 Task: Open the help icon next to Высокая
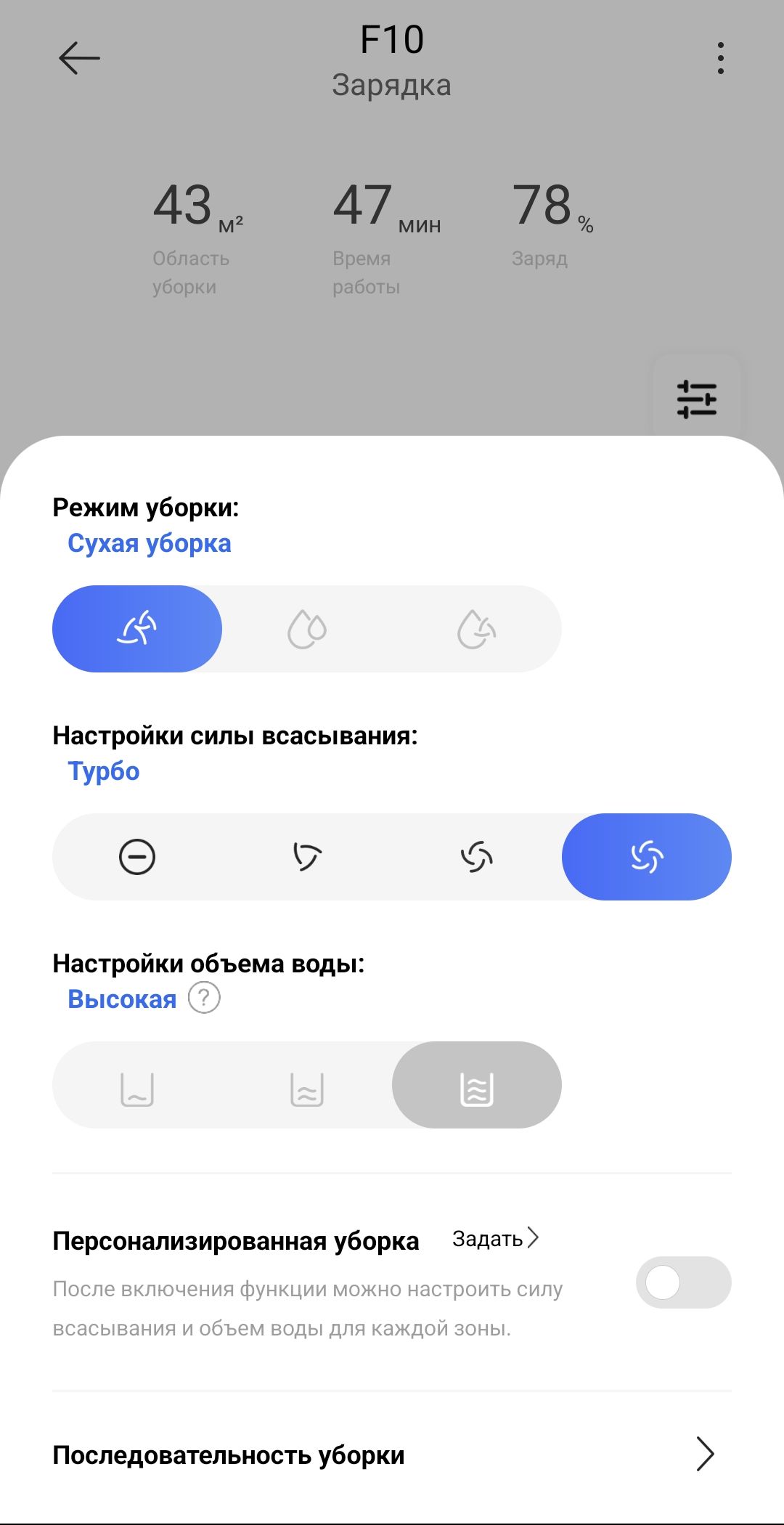204,999
